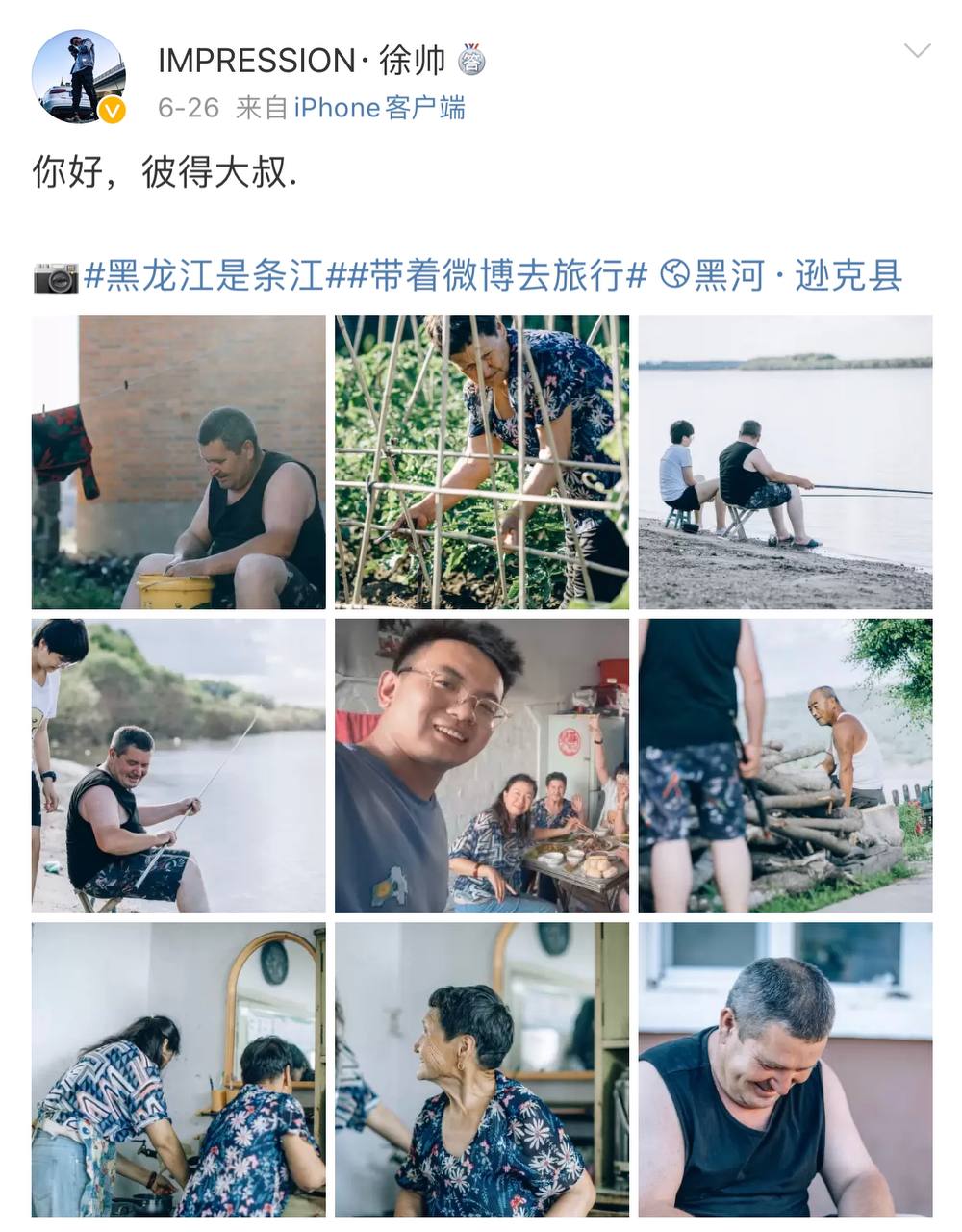Open photo of two people sitting by the river
Screen dimensions: 962x1232
coord(785,462)
